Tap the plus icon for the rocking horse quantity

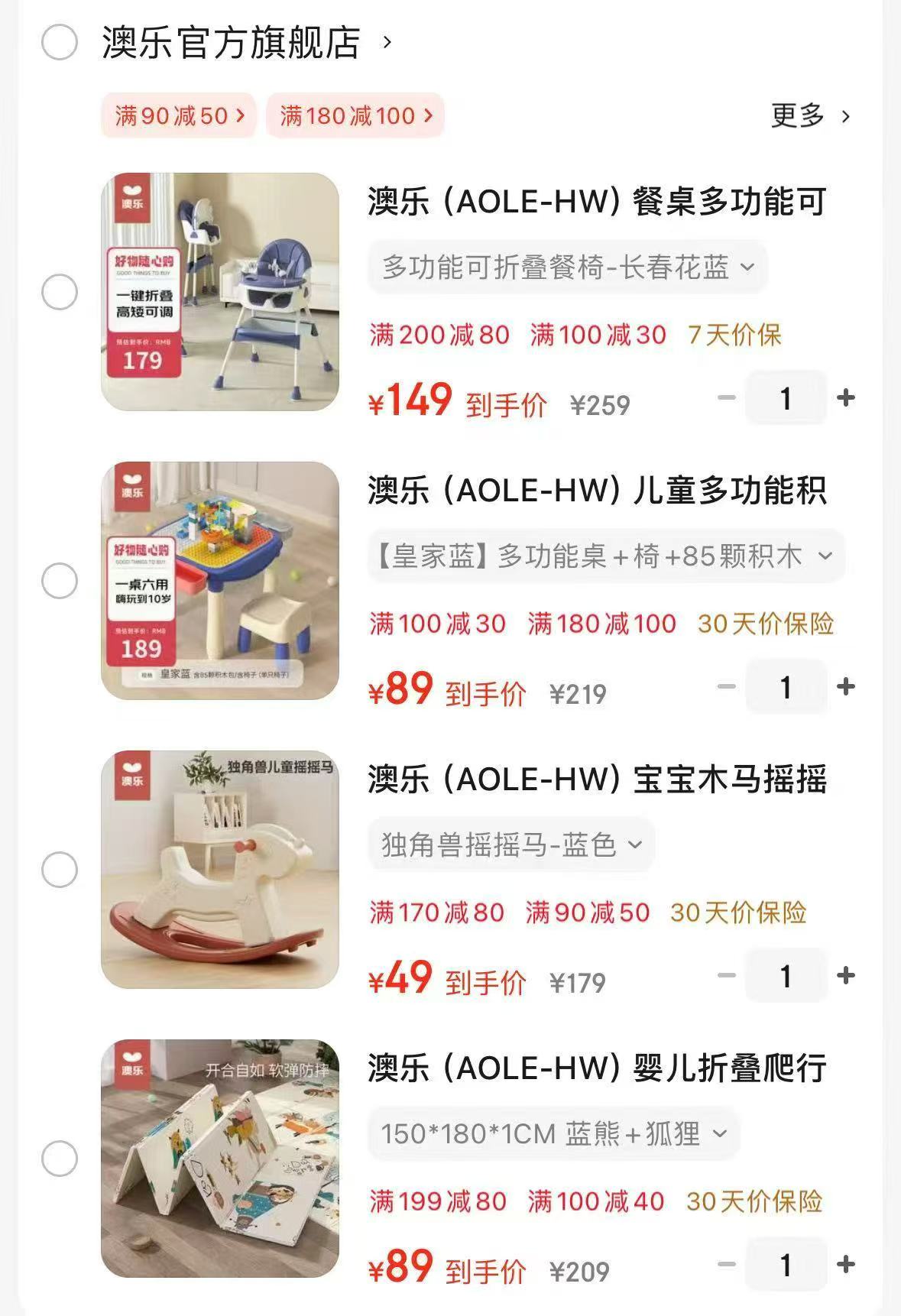click(845, 976)
